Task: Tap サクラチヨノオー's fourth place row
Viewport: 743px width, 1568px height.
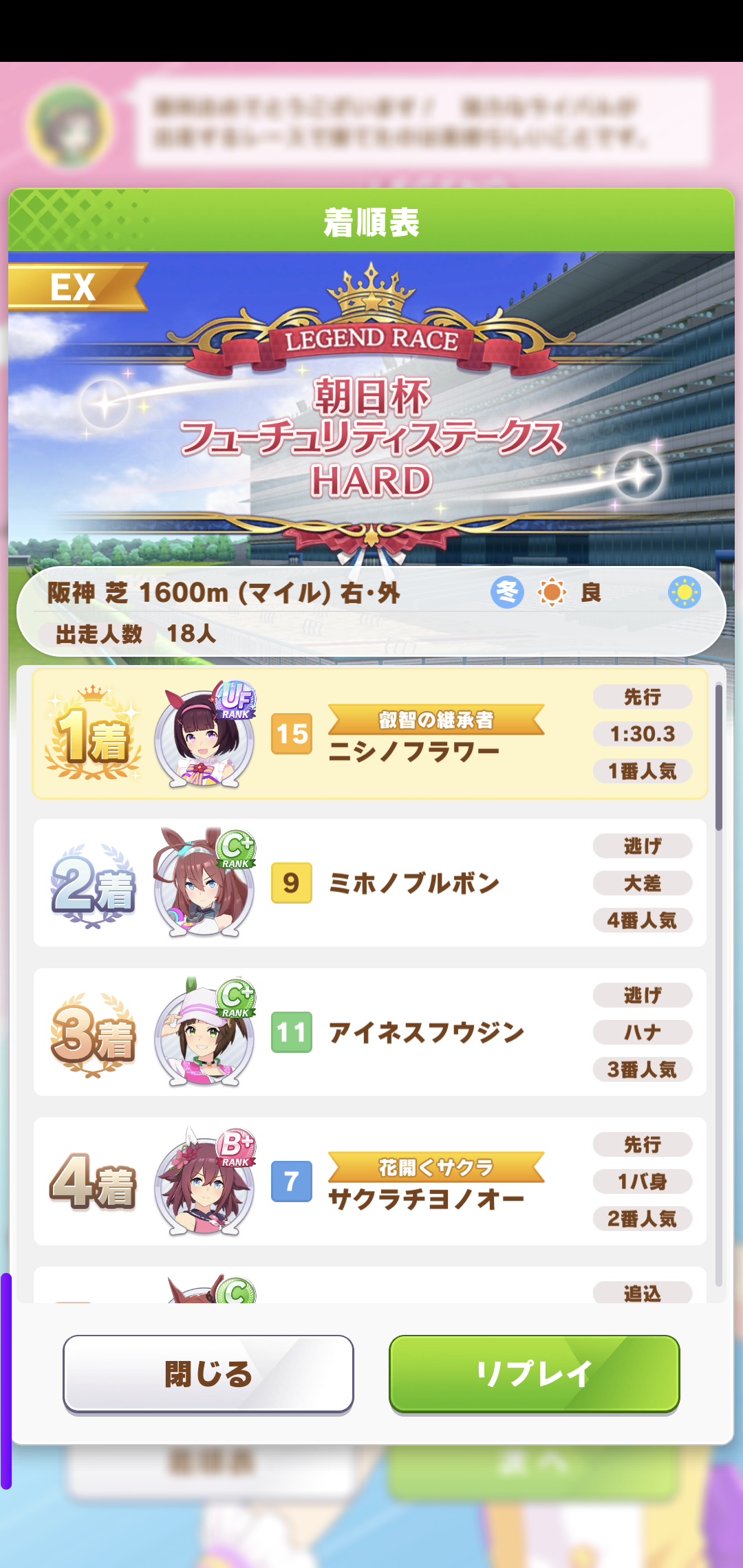Action: (370, 1182)
